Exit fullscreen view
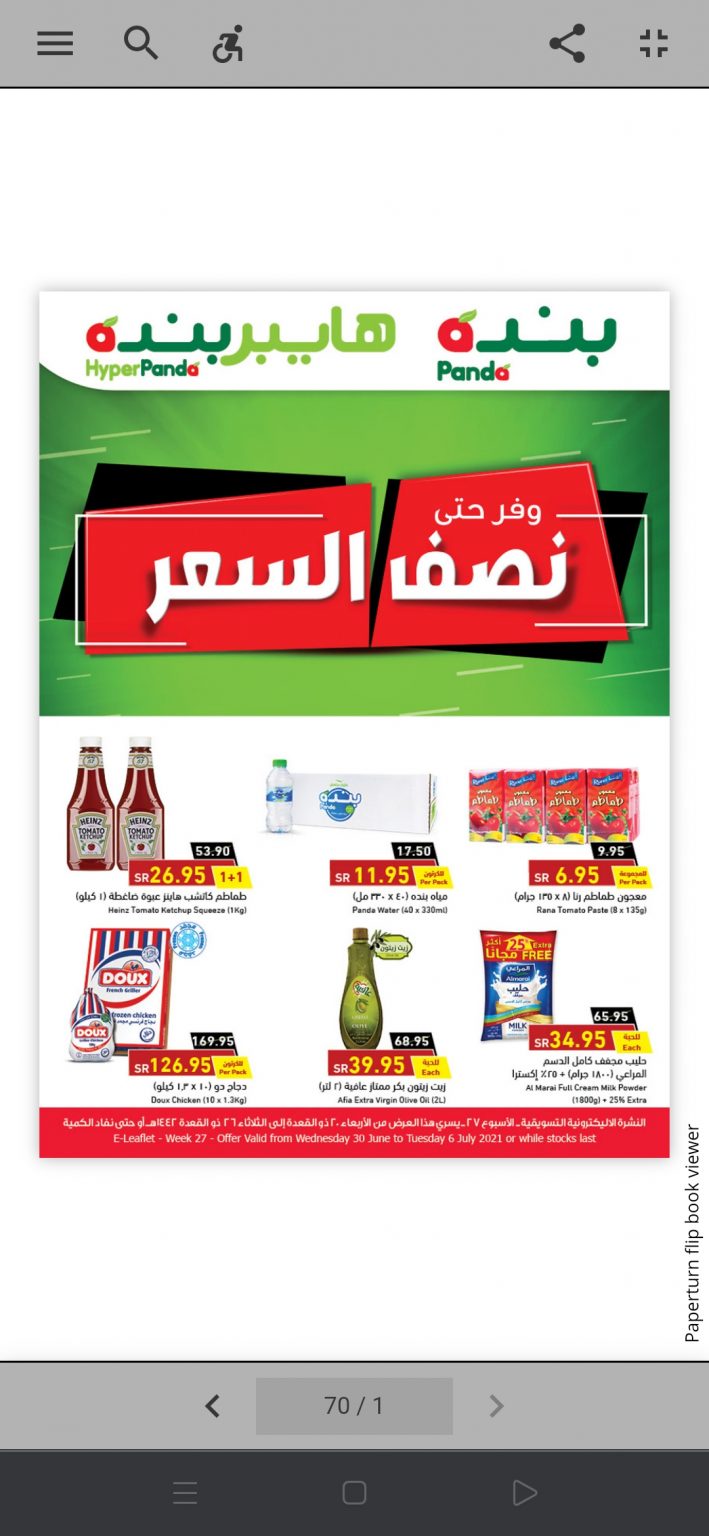 [x=653, y=44]
